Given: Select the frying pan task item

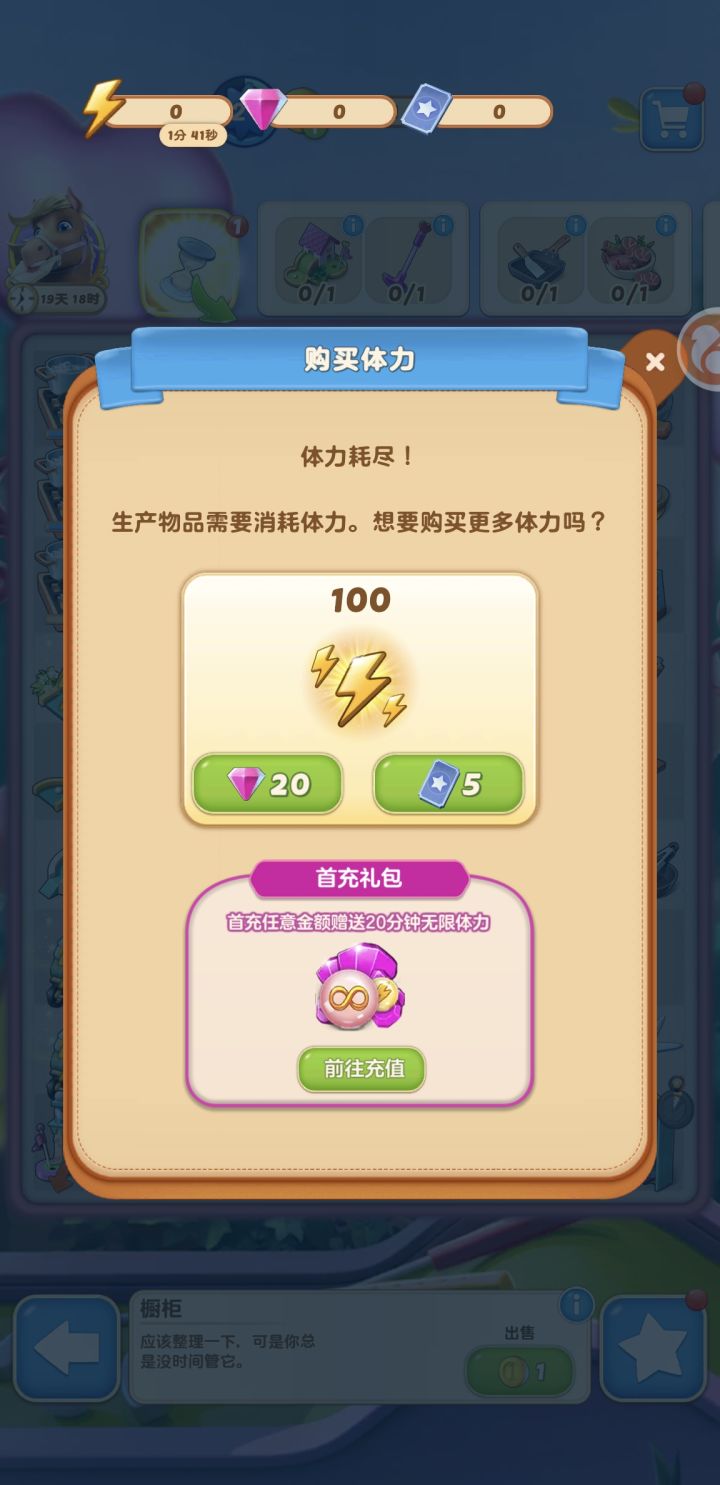Looking at the screenshot, I should tap(539, 258).
